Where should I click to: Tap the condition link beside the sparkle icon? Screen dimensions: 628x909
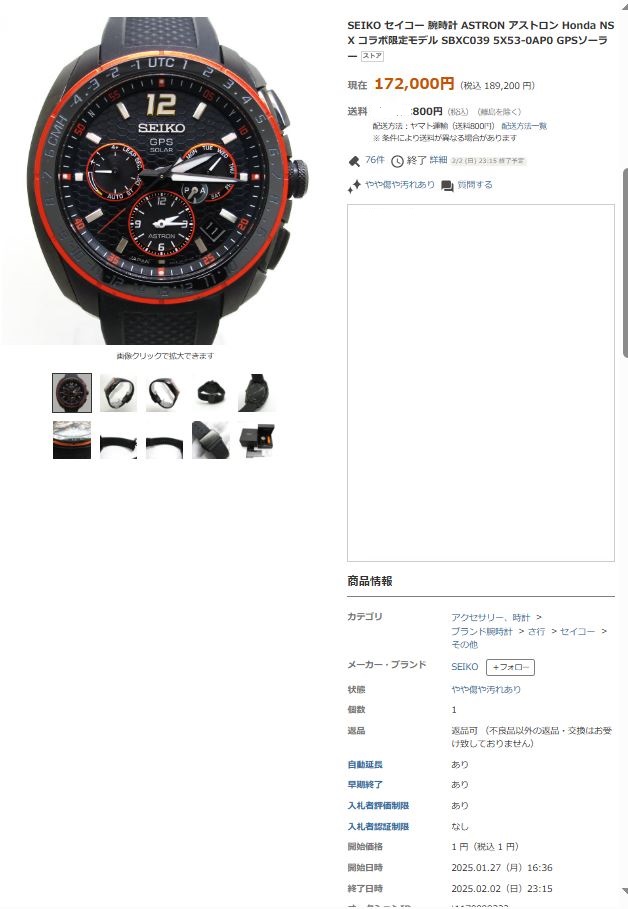point(399,185)
